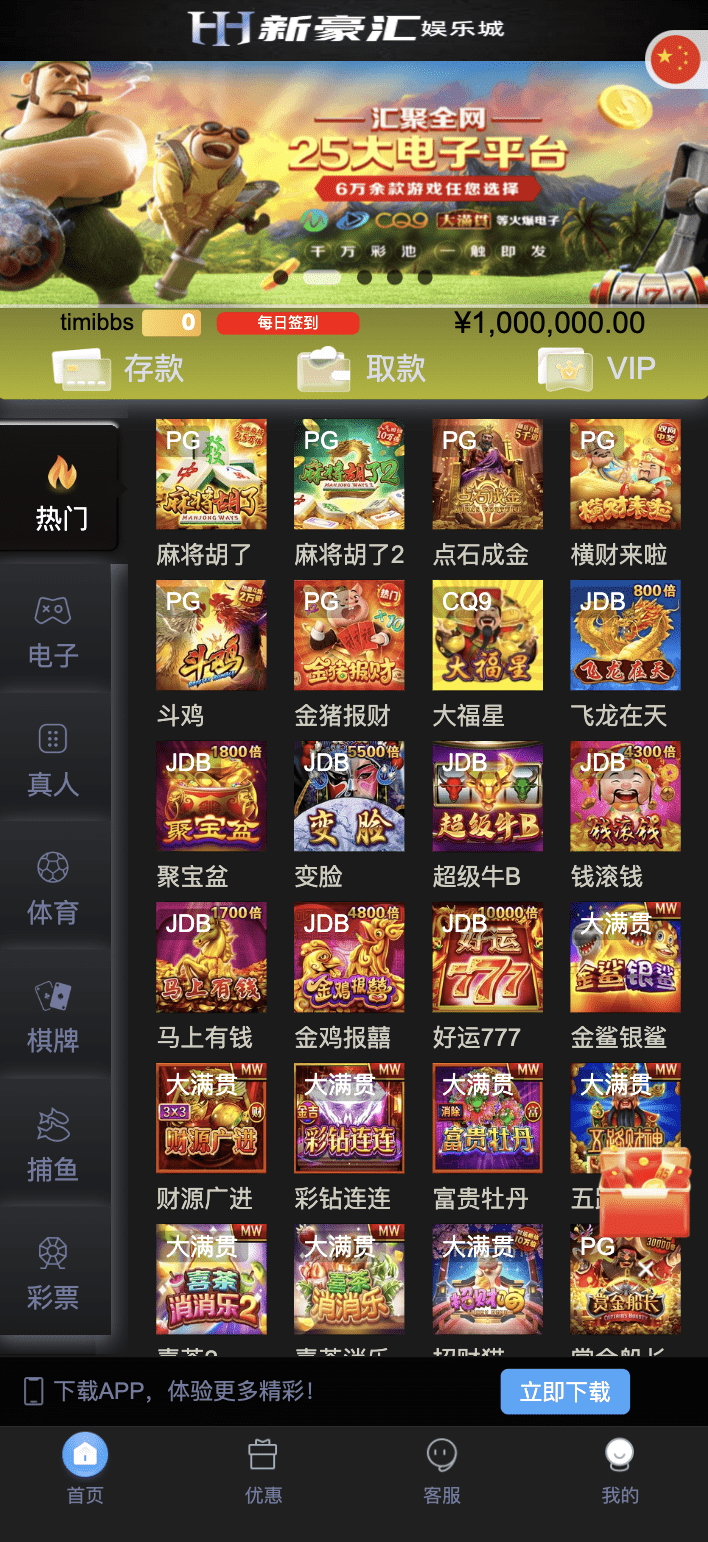Select the 电子 category
The height and width of the screenshot is (1542, 708).
coord(54,628)
